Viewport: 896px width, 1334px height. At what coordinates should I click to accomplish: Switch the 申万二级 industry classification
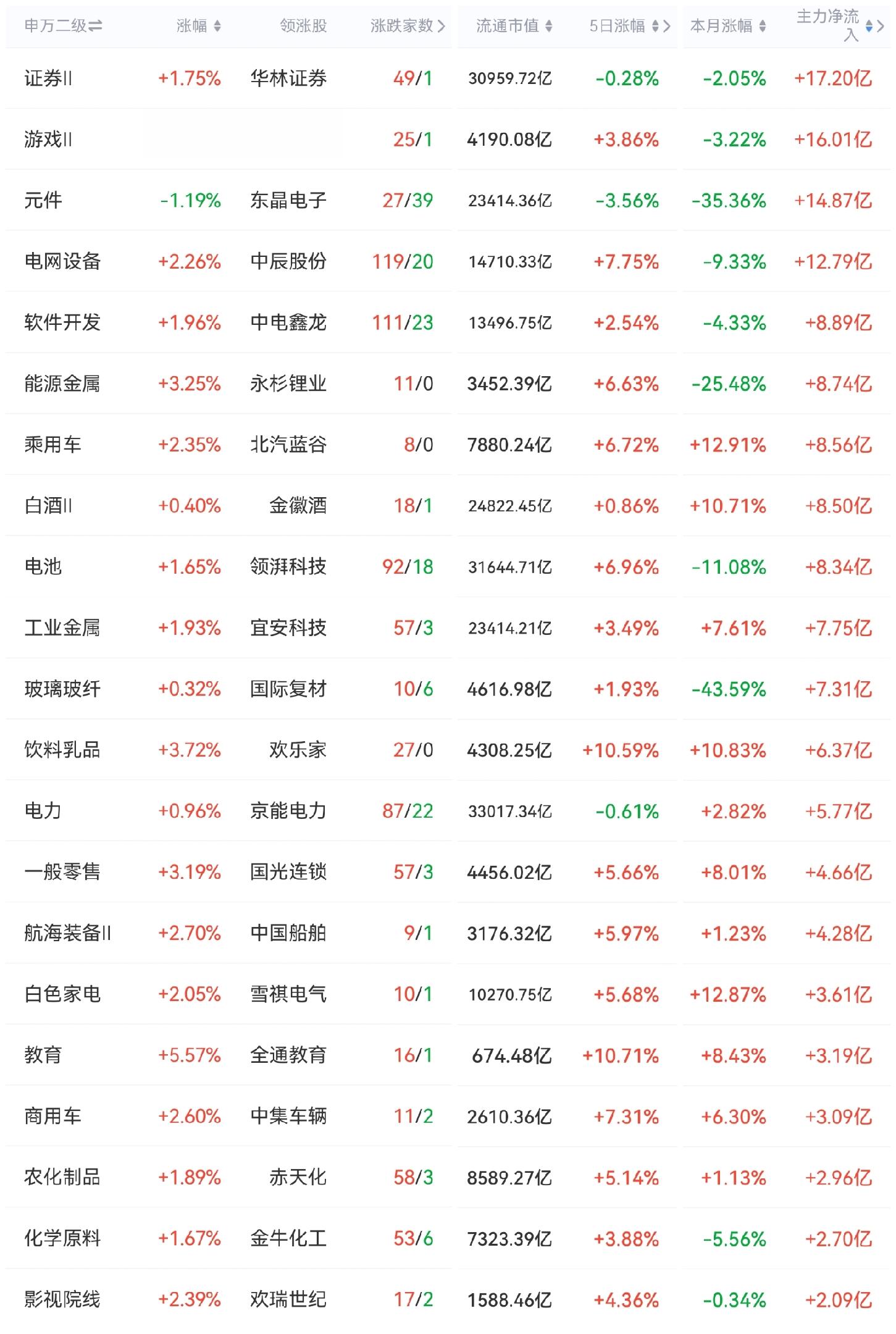[64, 26]
